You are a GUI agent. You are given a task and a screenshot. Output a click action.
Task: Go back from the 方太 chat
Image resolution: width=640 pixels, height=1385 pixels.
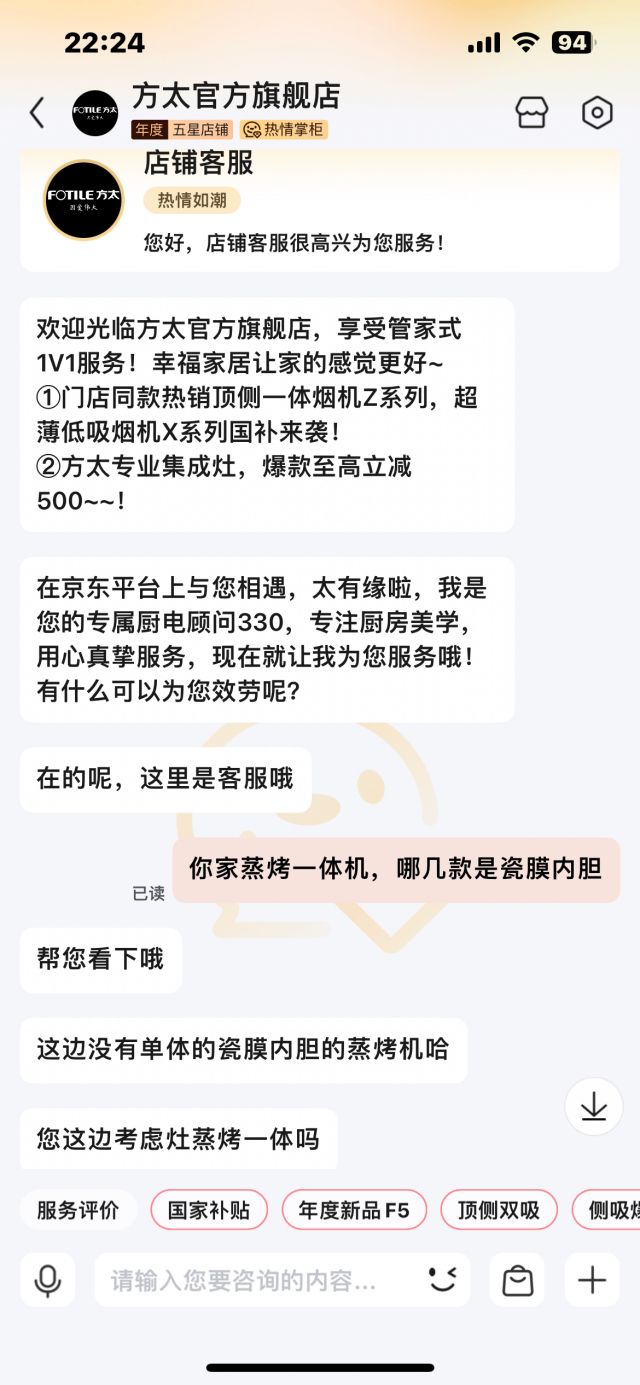point(37,113)
